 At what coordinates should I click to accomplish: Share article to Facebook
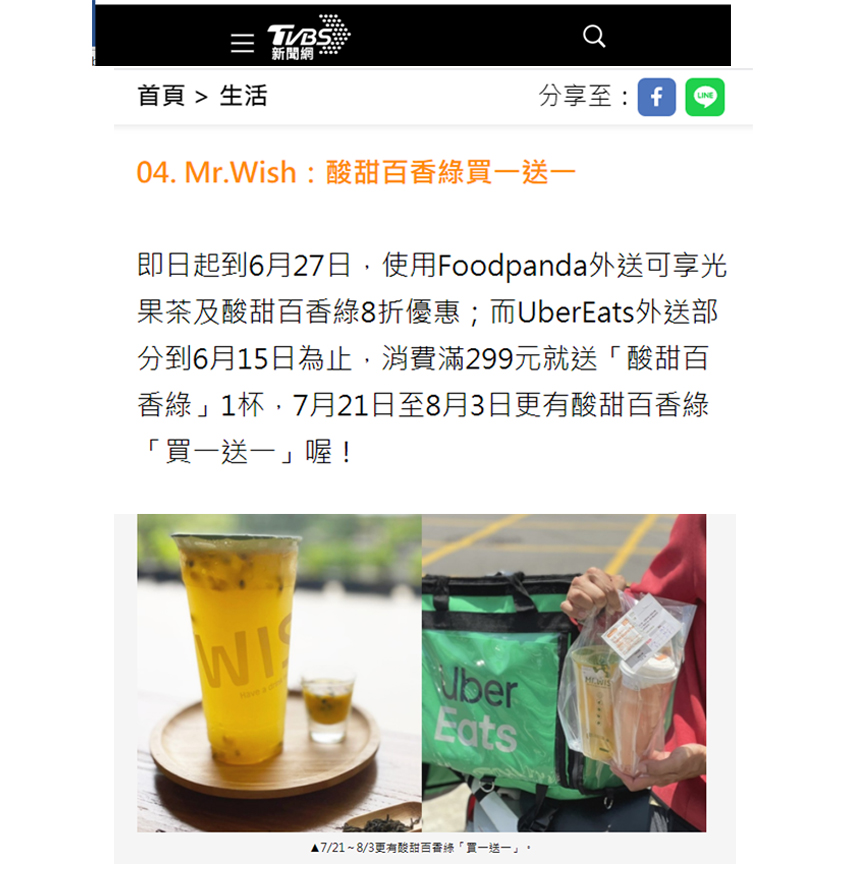(x=657, y=97)
